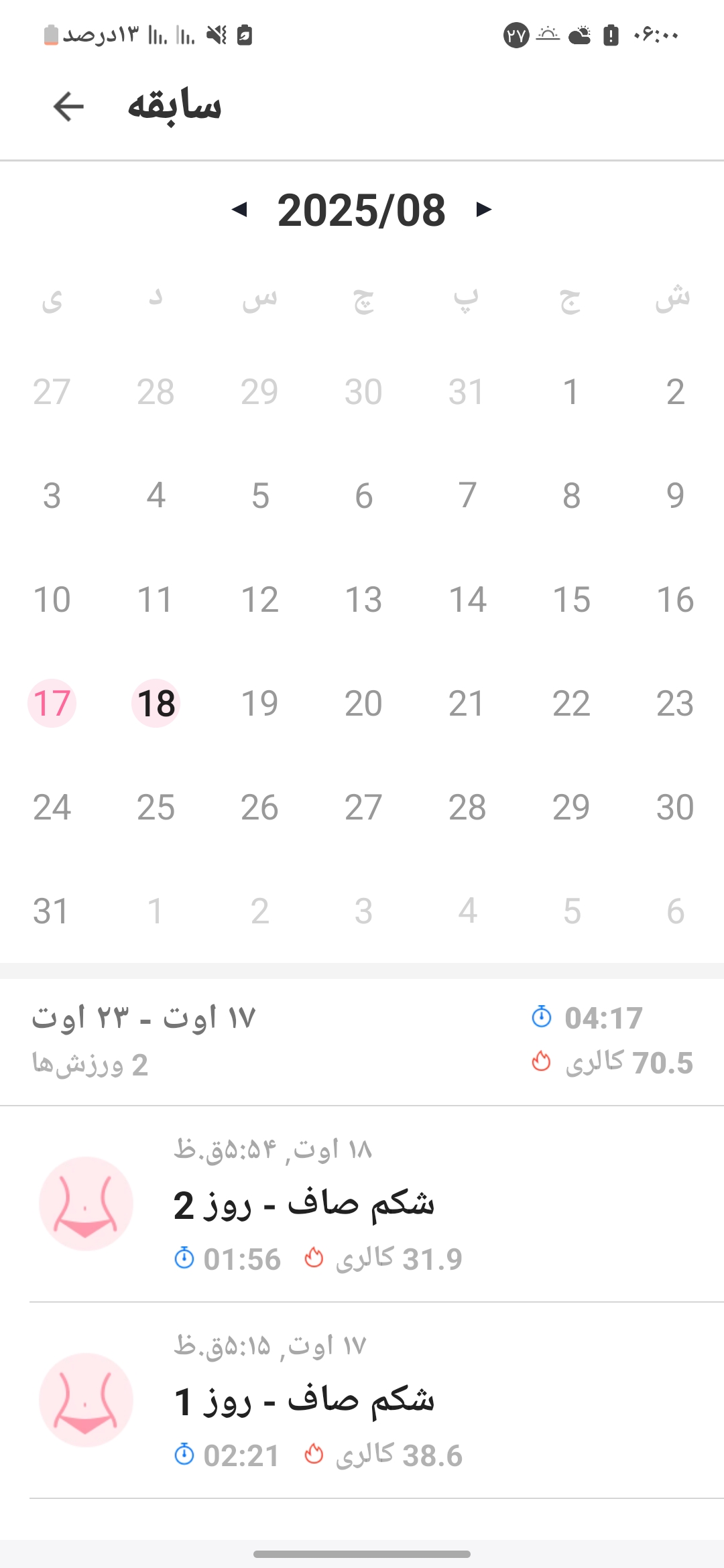Choose day 25 in the calendar
This screenshot has height=1568, width=724.
(x=156, y=807)
